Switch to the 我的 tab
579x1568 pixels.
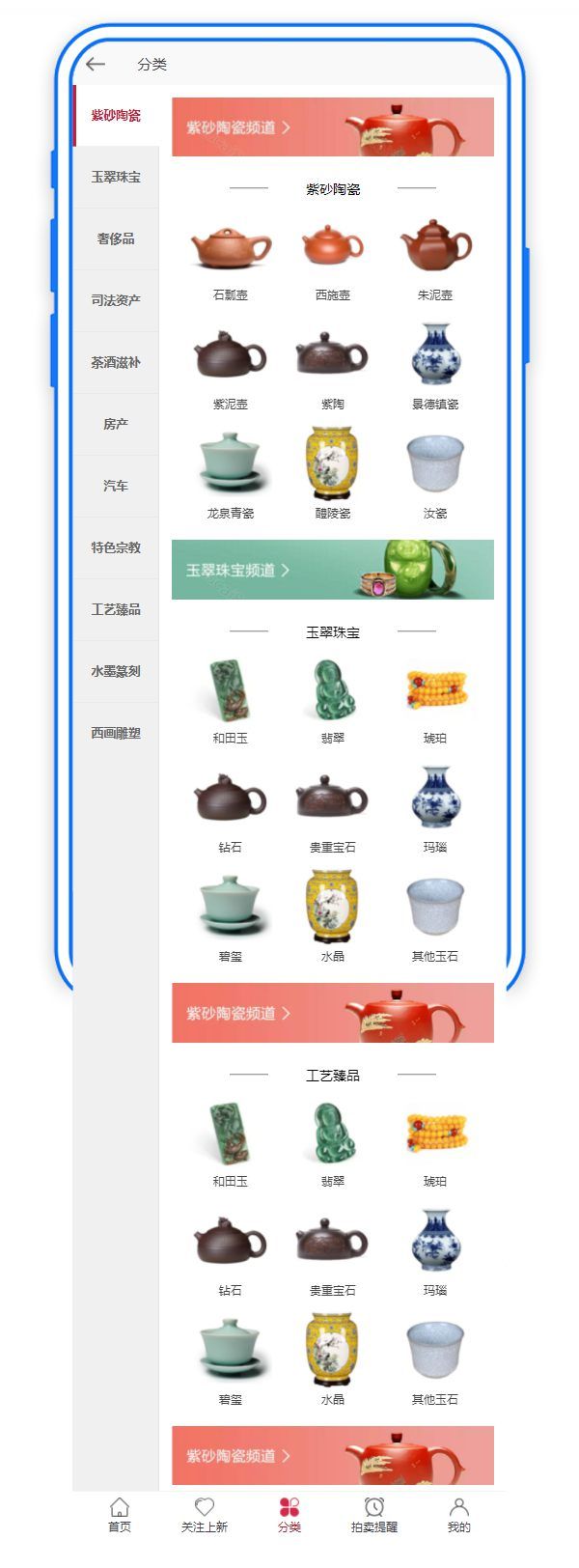(x=458, y=1514)
